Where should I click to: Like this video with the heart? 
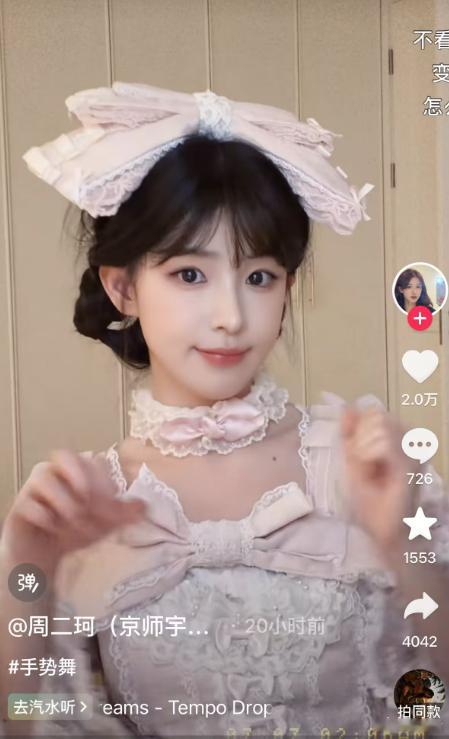(419, 366)
